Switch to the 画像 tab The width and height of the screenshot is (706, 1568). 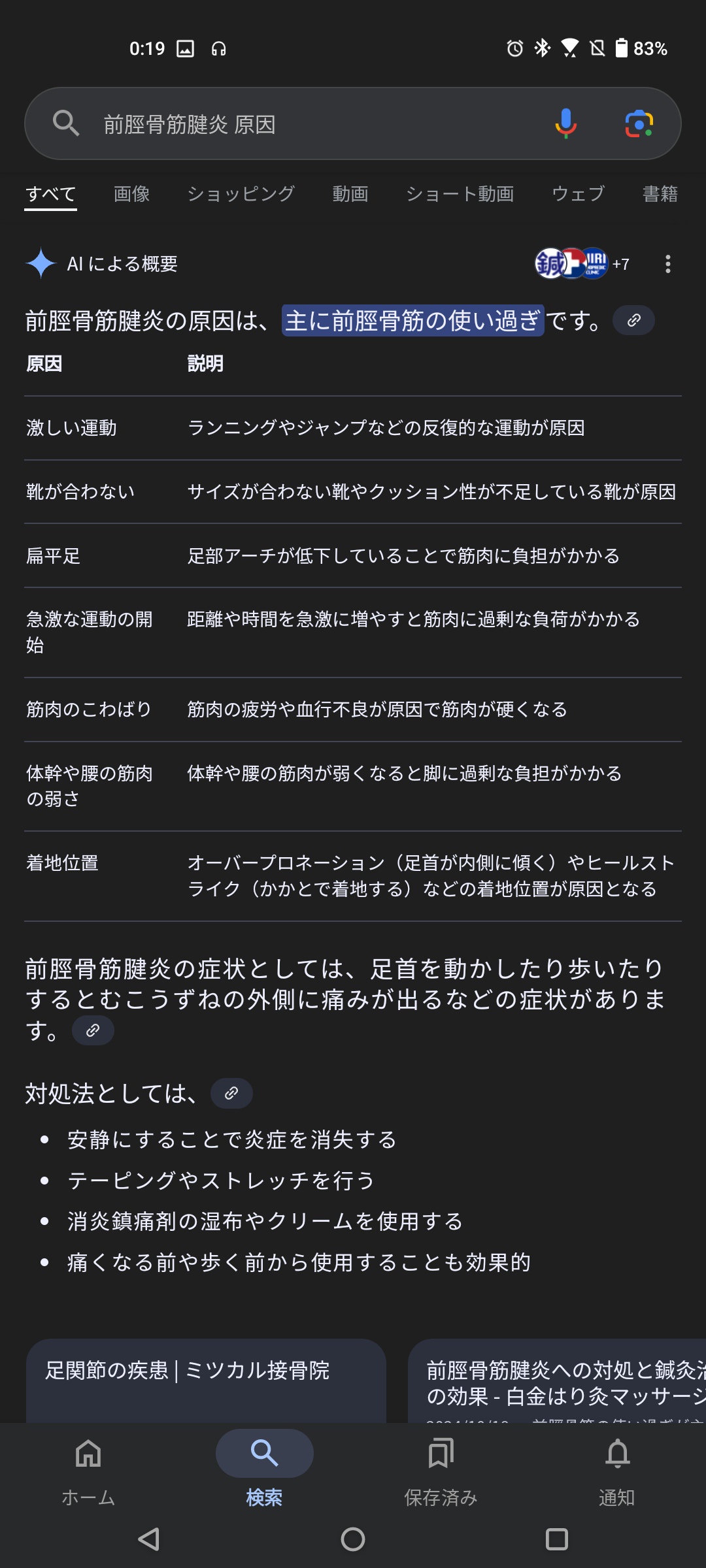[131, 194]
